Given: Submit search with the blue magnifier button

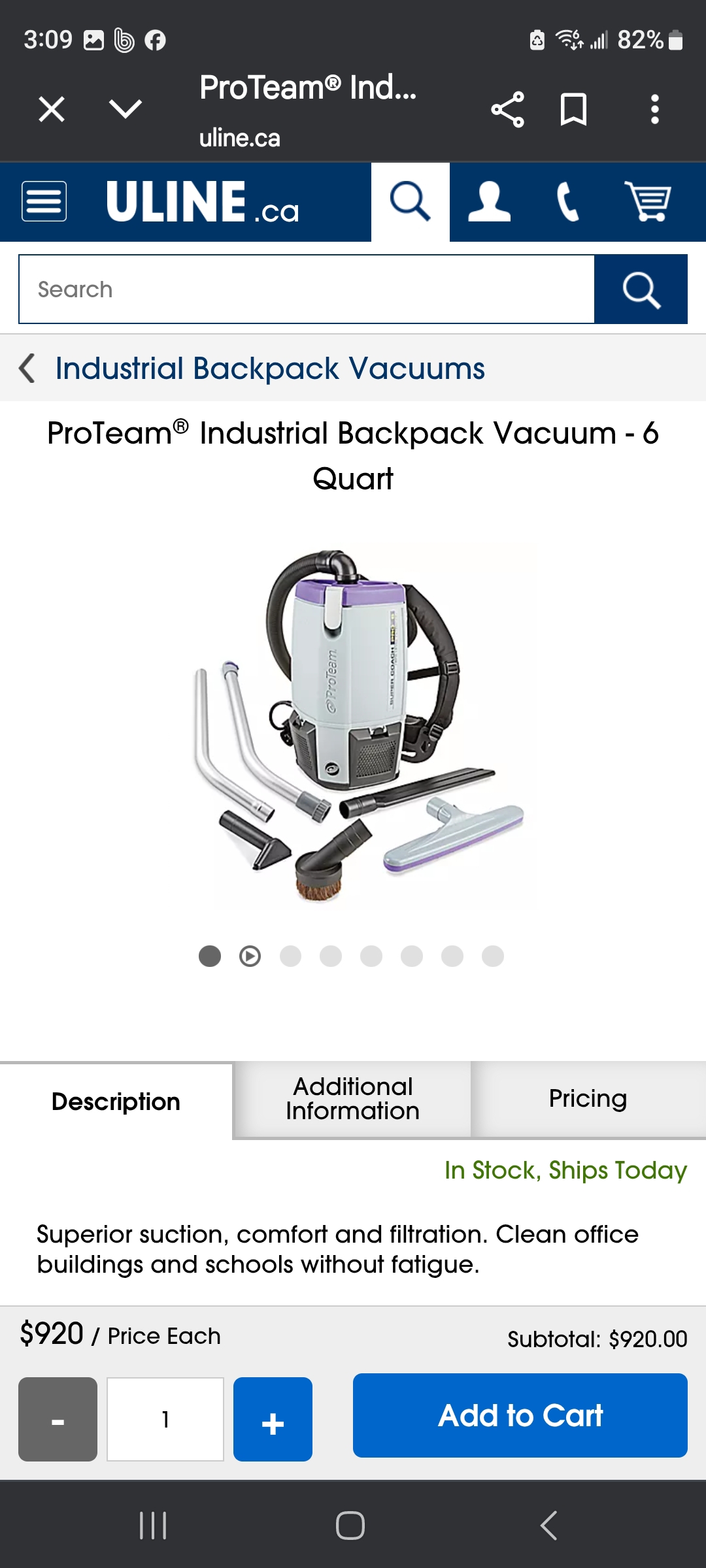Looking at the screenshot, I should [x=641, y=289].
